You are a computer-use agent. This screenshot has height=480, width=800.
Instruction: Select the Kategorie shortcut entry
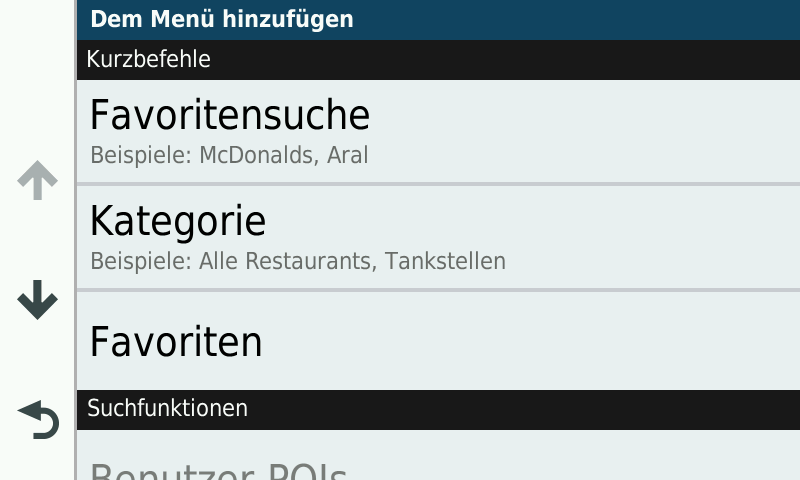[437, 237]
